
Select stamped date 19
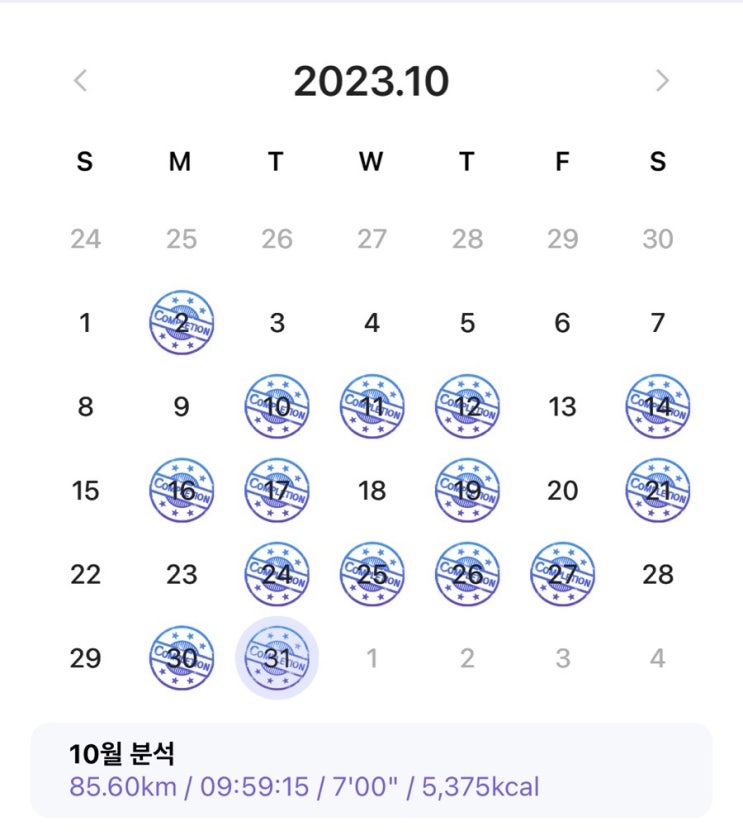[467, 490]
